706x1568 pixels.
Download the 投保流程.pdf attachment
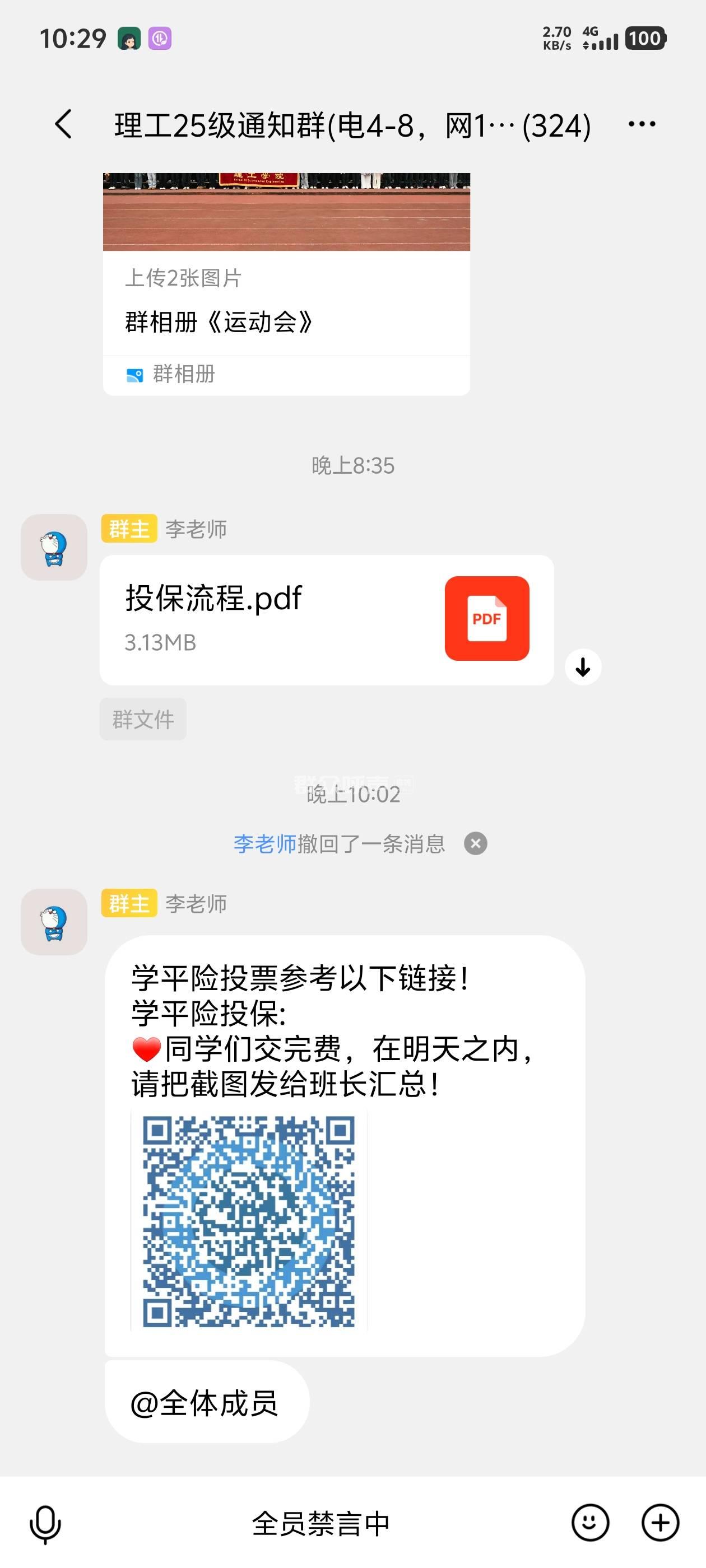(583, 667)
